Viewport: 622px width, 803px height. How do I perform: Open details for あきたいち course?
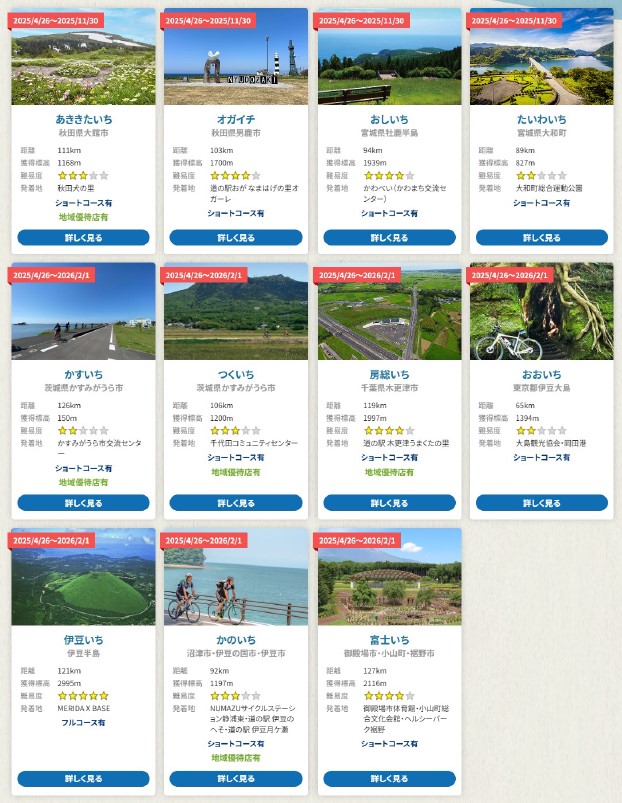tap(83, 238)
